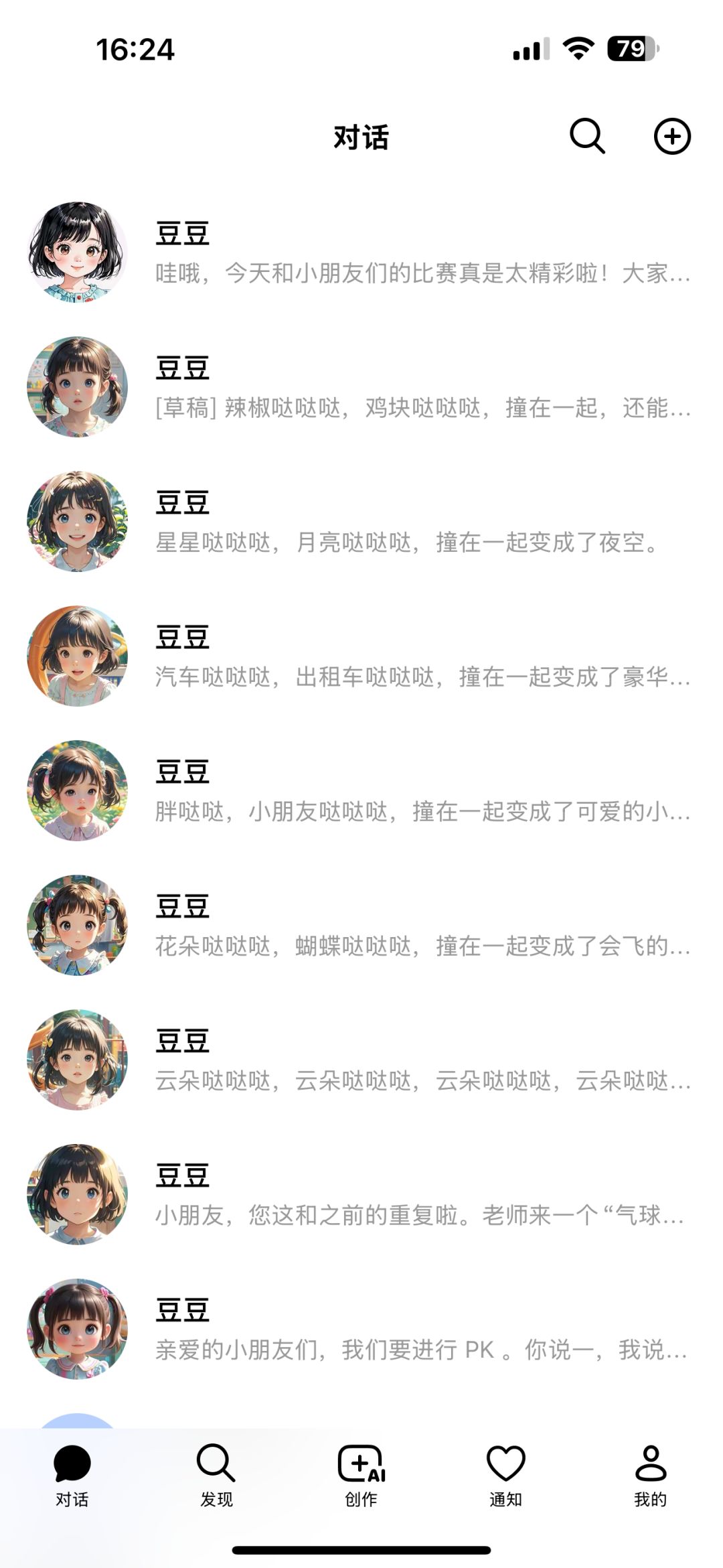
Task: Open the 豆豆 chat about 今天和小朋友们的比赛
Action: pos(361,253)
